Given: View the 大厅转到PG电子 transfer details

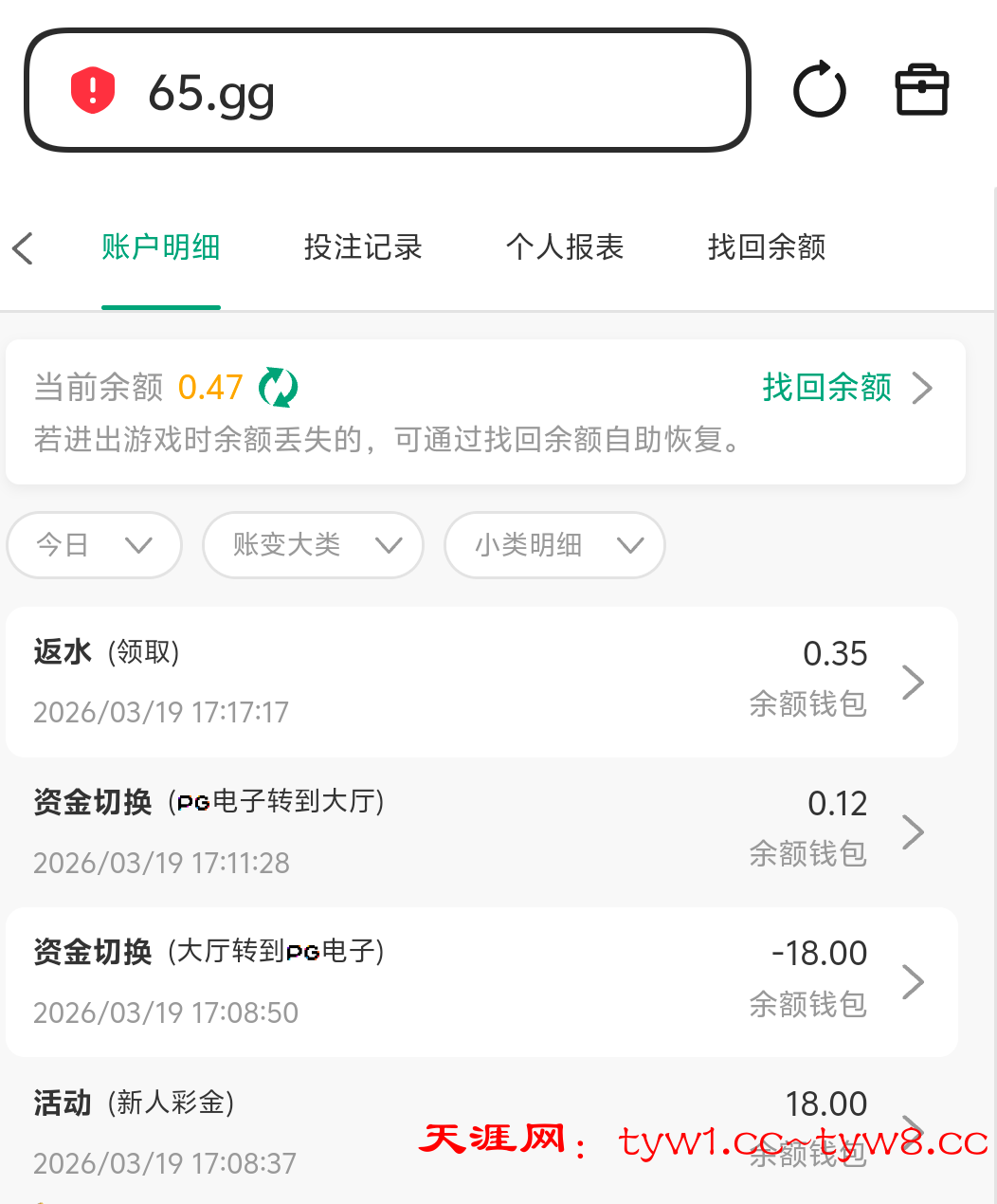Looking at the screenshot, I should [481, 981].
